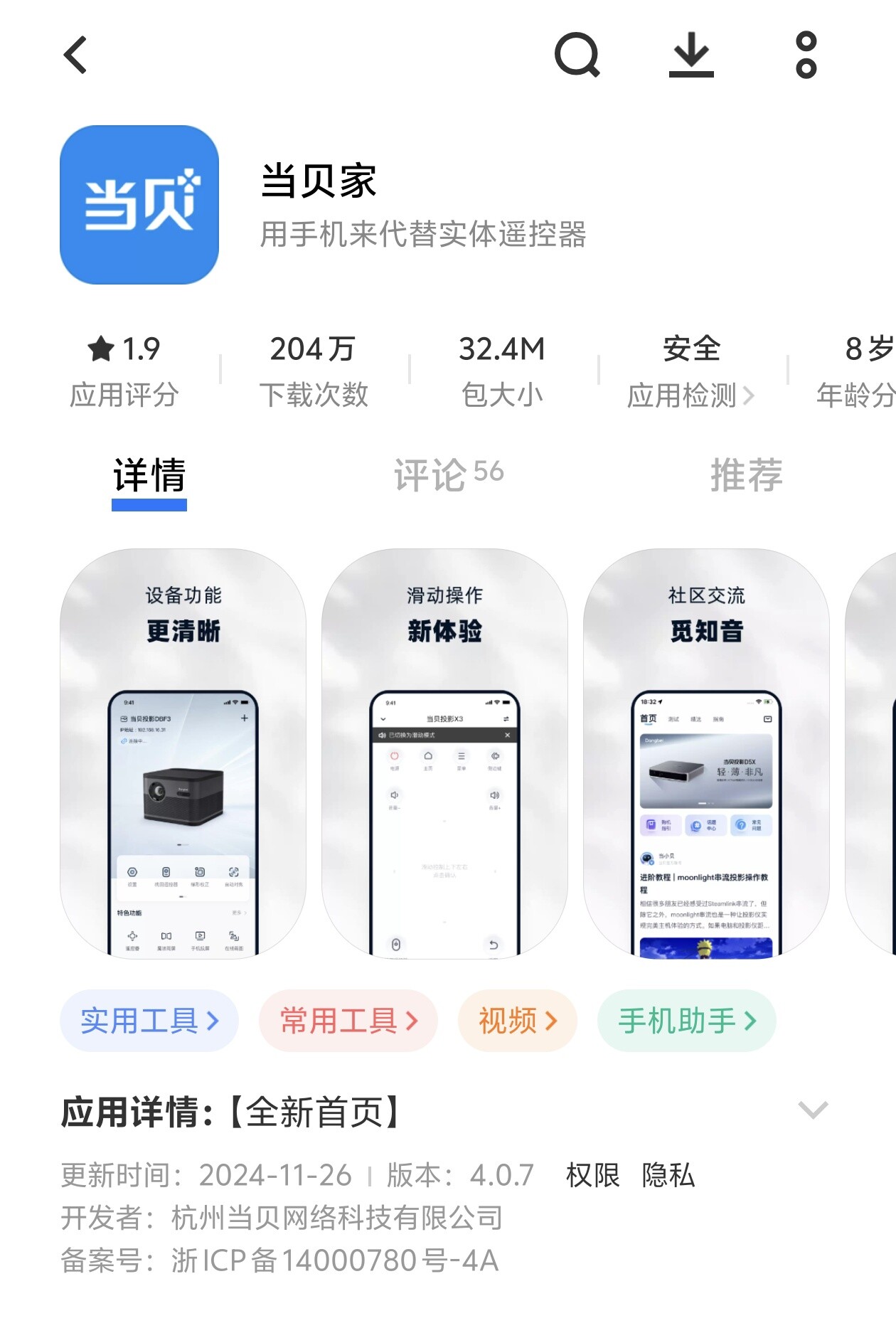The height and width of the screenshot is (1328, 896).
Task: View the app's 权限 list
Action: [592, 1175]
